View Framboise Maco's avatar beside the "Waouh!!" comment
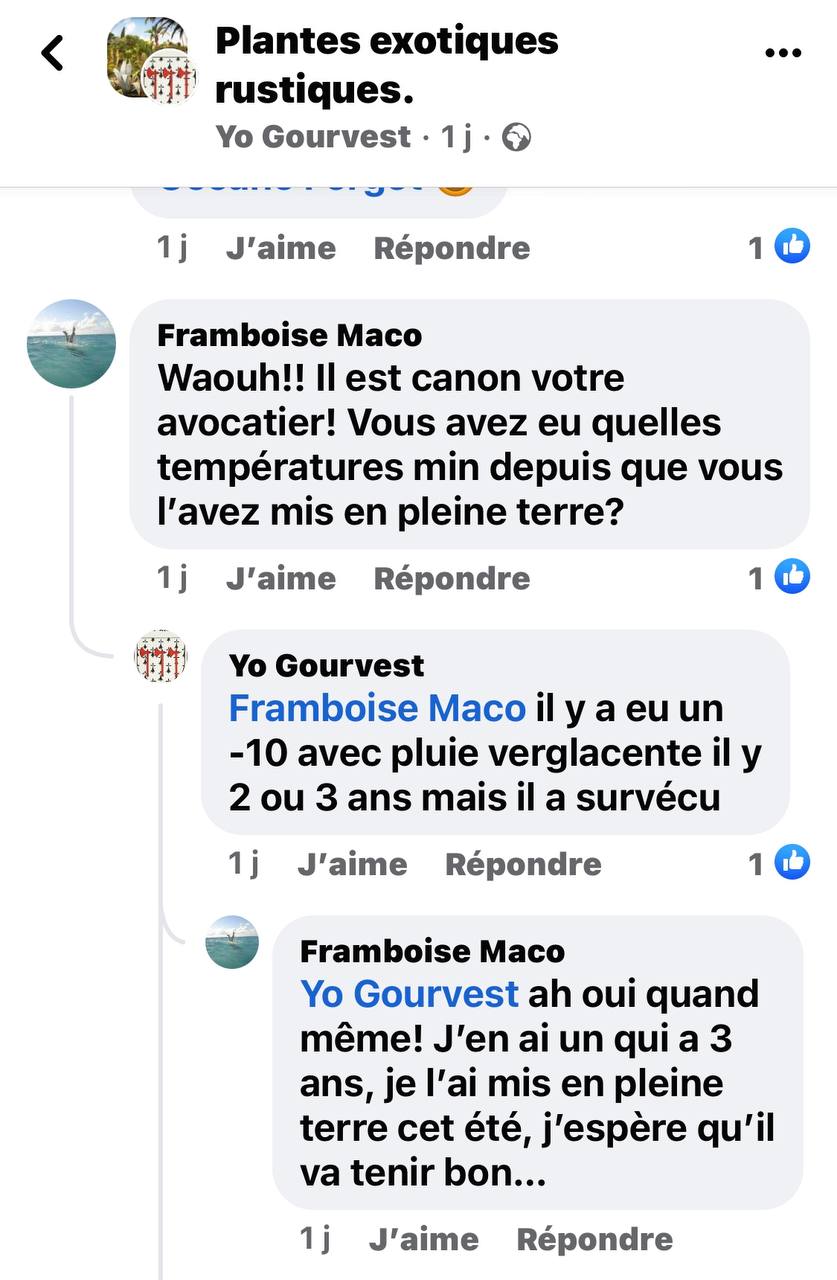This screenshot has height=1280, width=837. (x=71, y=343)
